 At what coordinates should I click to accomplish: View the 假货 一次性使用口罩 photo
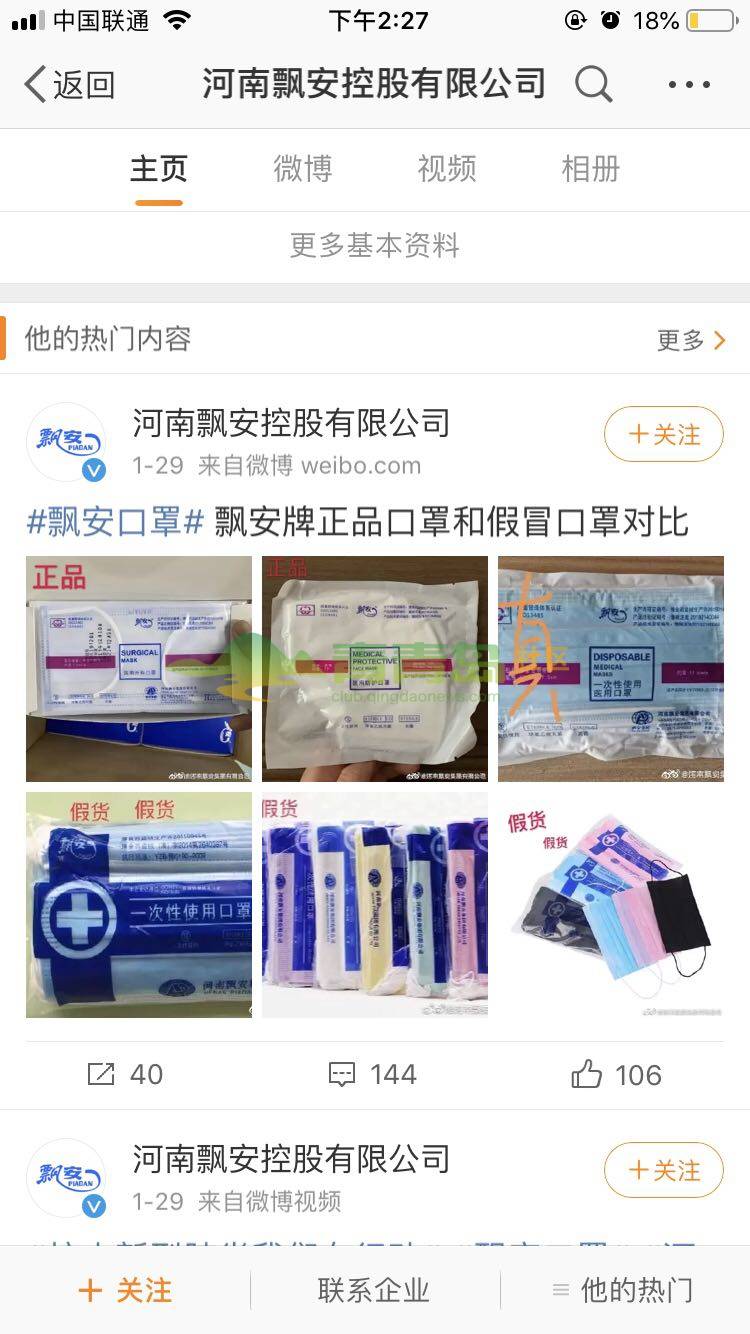point(139,905)
